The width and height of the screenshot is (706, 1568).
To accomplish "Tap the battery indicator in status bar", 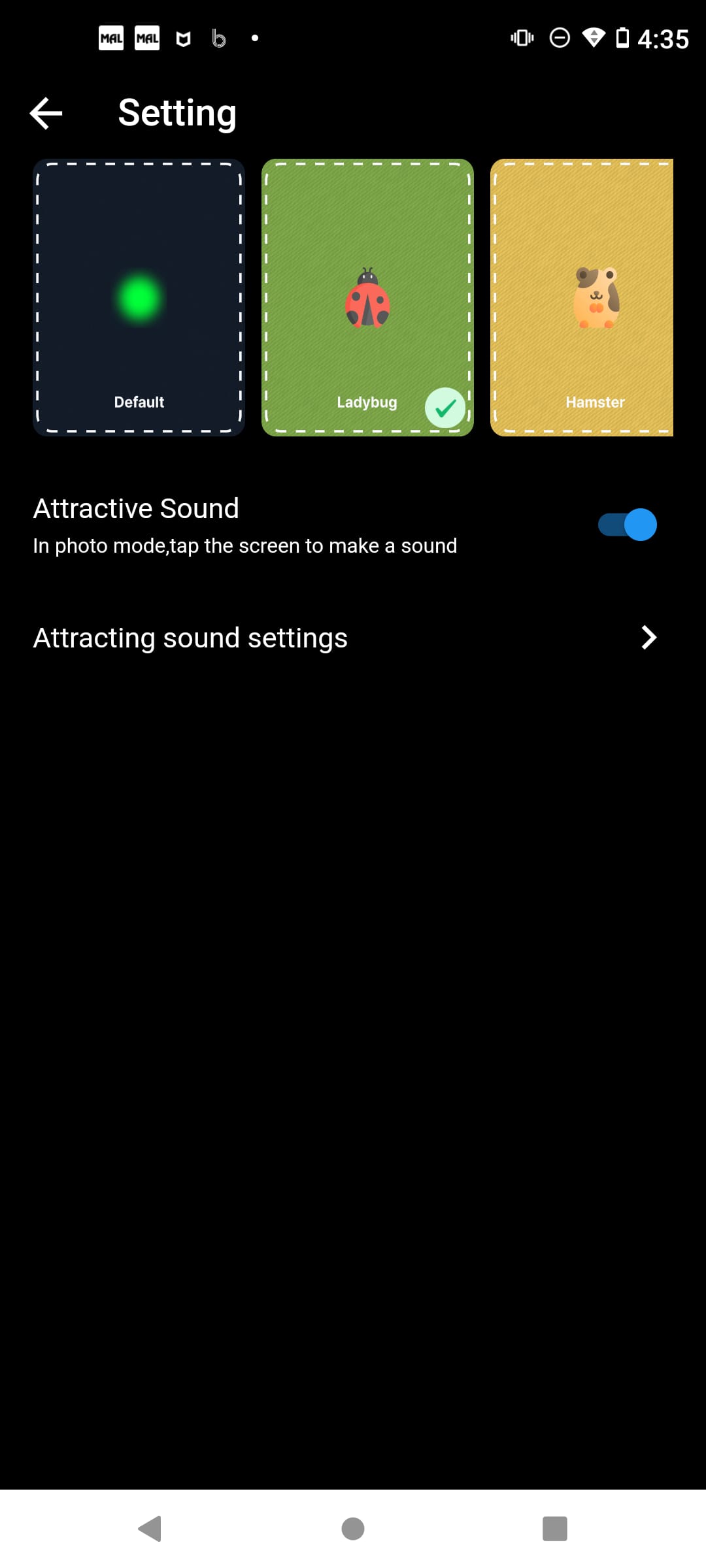I will (622, 37).
